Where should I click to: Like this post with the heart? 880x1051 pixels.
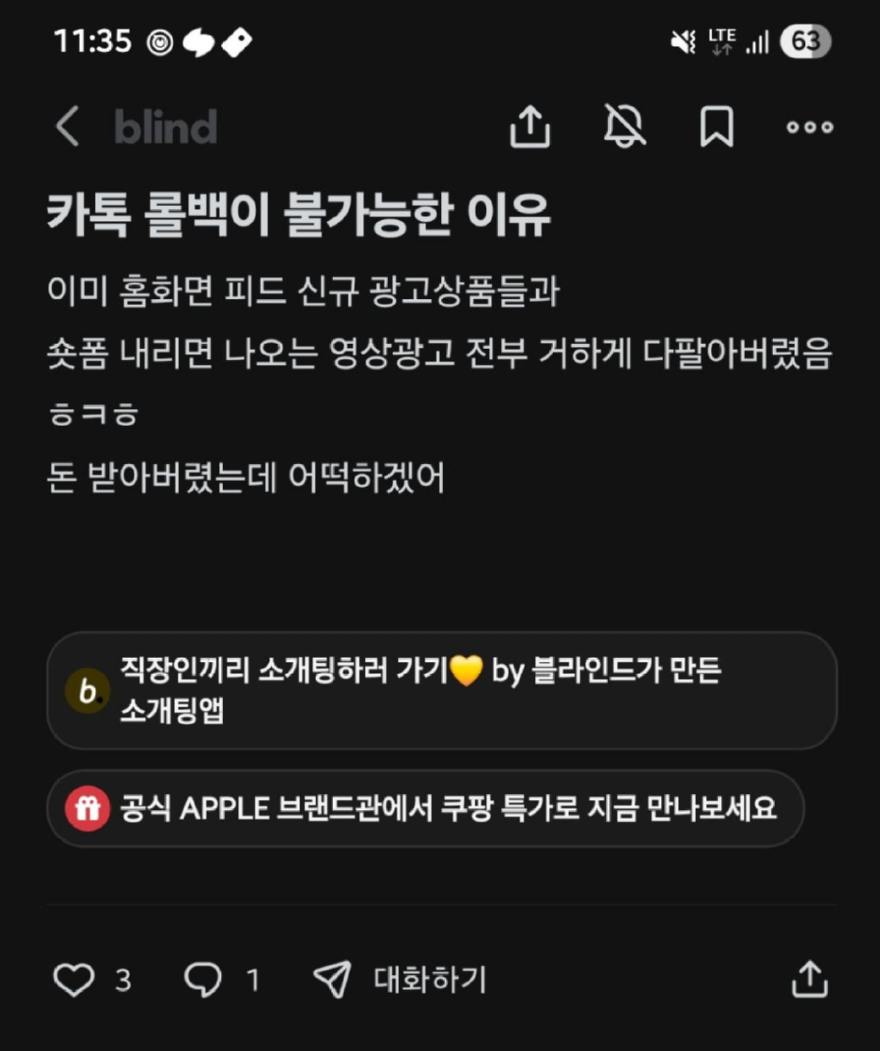pos(74,980)
